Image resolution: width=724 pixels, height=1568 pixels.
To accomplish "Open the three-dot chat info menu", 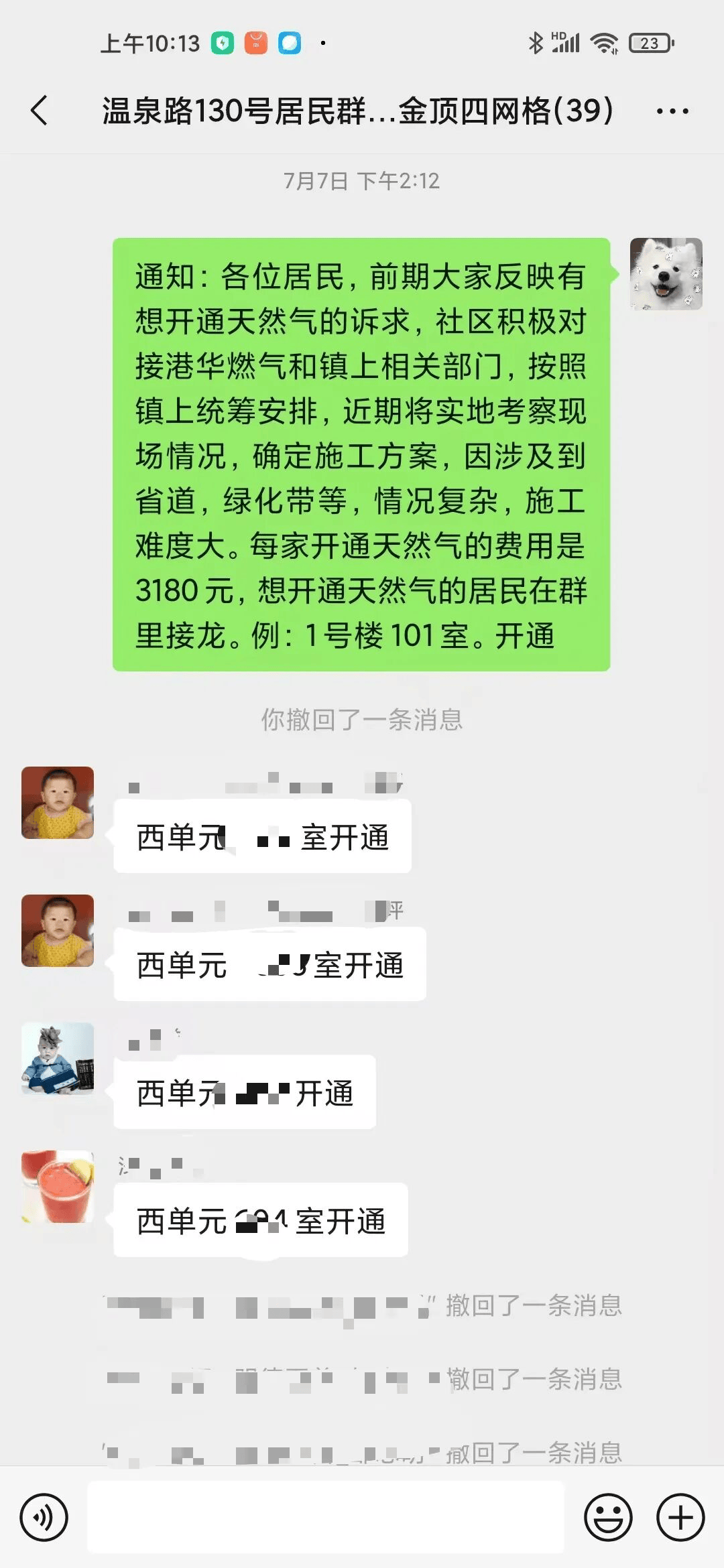I will 672,111.
